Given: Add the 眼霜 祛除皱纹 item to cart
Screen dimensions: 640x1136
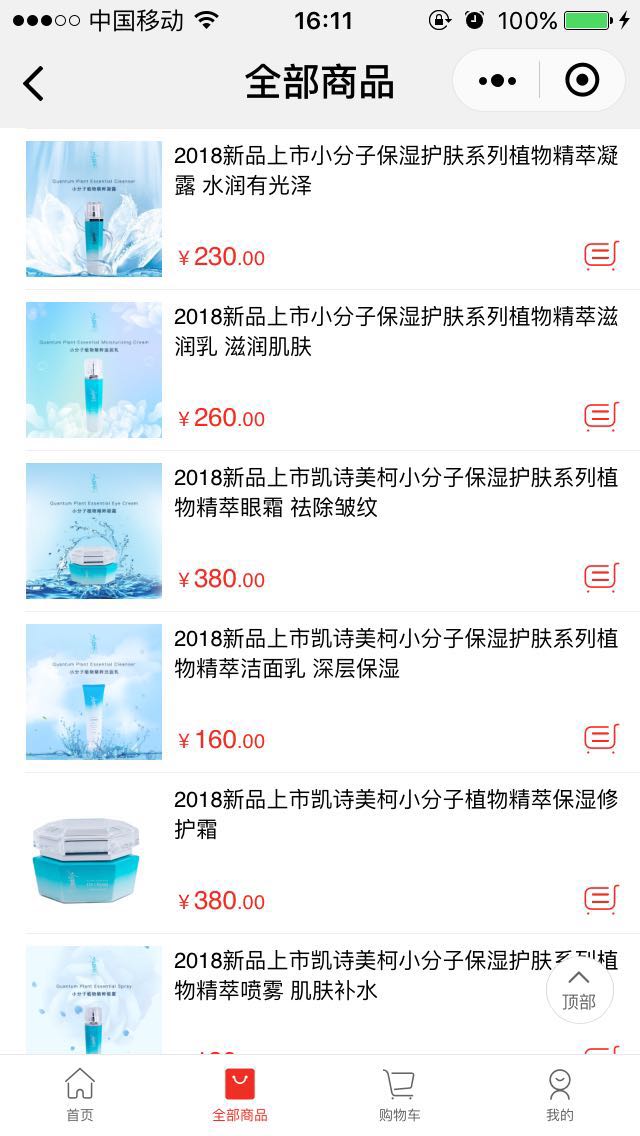Looking at the screenshot, I should click(602, 577).
